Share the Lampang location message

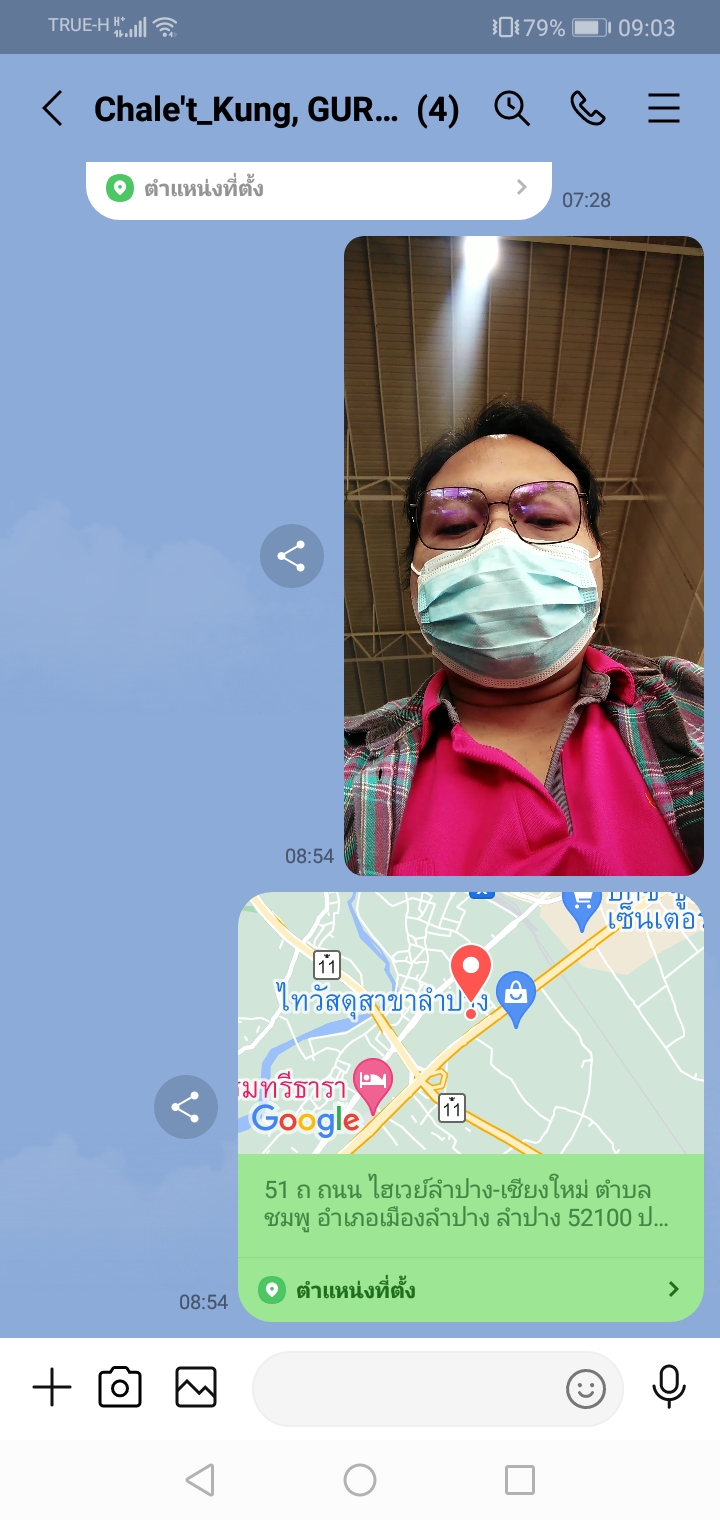click(x=185, y=1106)
